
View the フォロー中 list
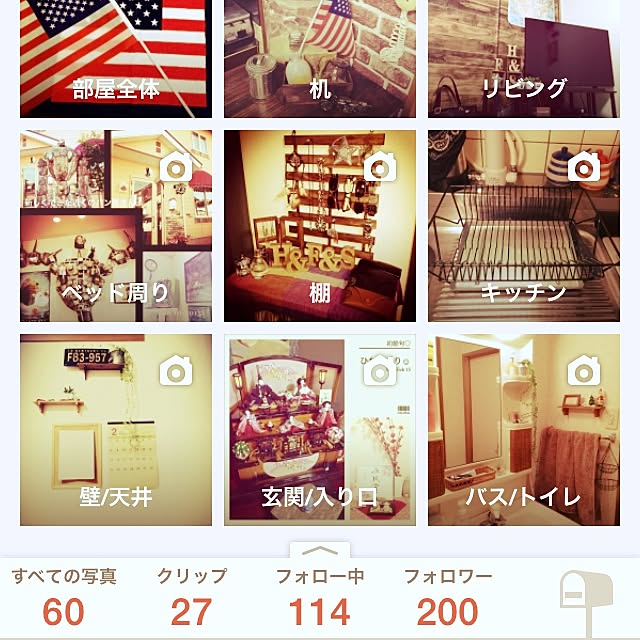click(319, 598)
